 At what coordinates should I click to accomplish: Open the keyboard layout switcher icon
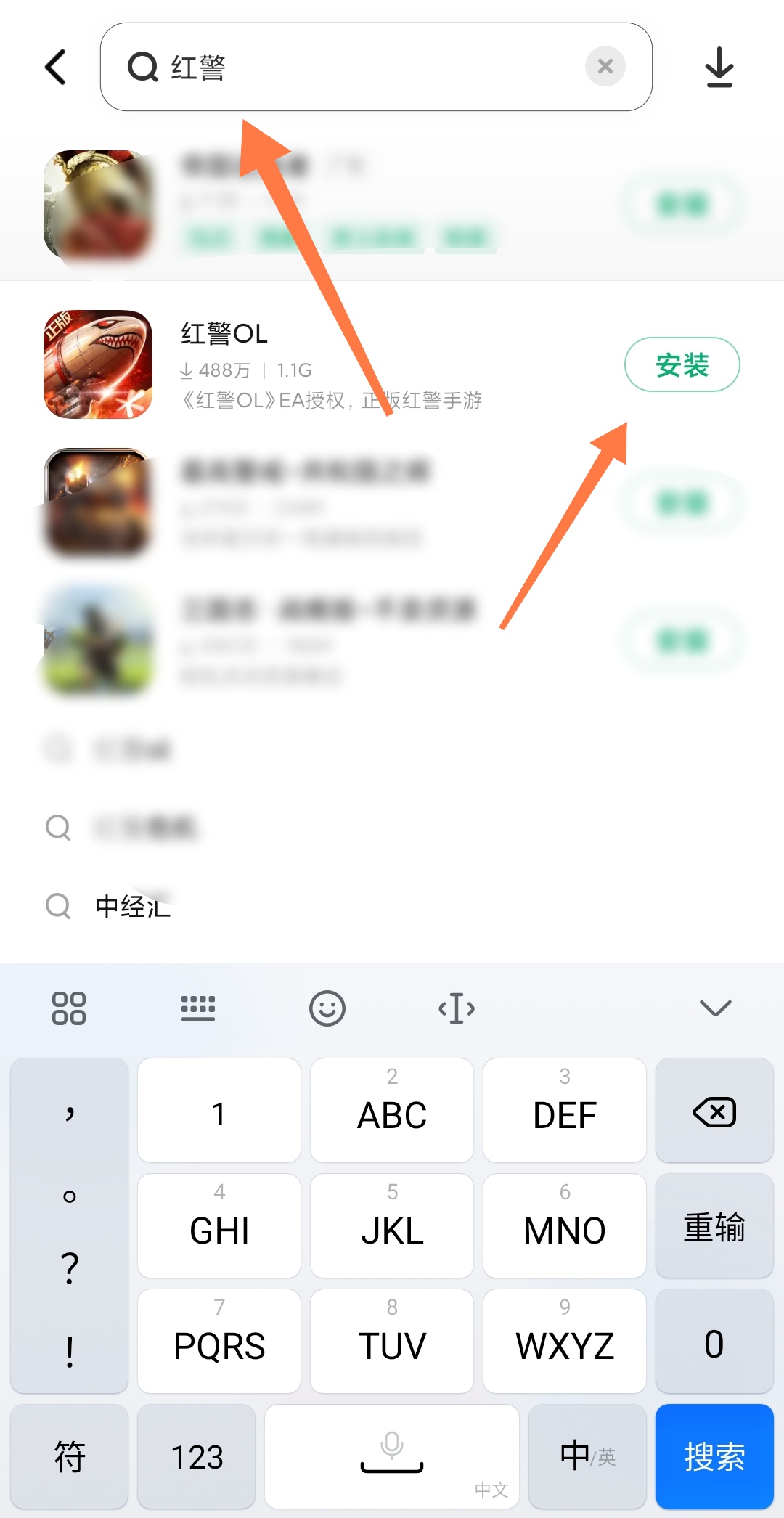point(197,1008)
